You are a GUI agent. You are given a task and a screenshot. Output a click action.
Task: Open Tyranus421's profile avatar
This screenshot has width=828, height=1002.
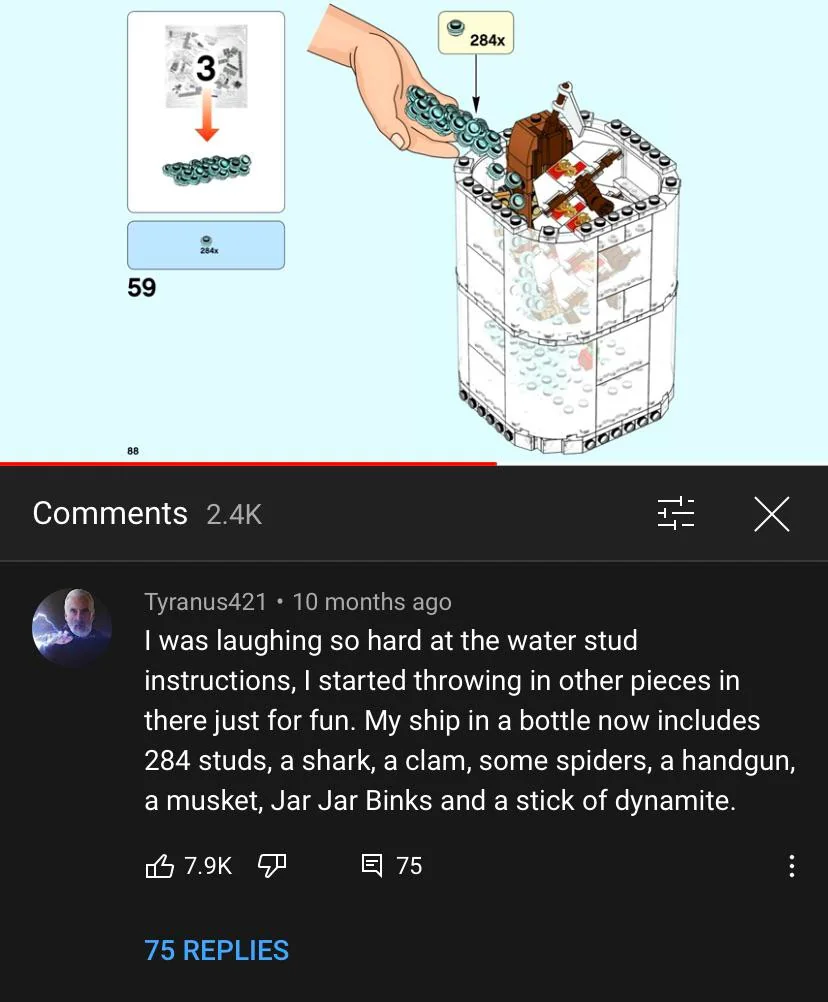[71, 628]
